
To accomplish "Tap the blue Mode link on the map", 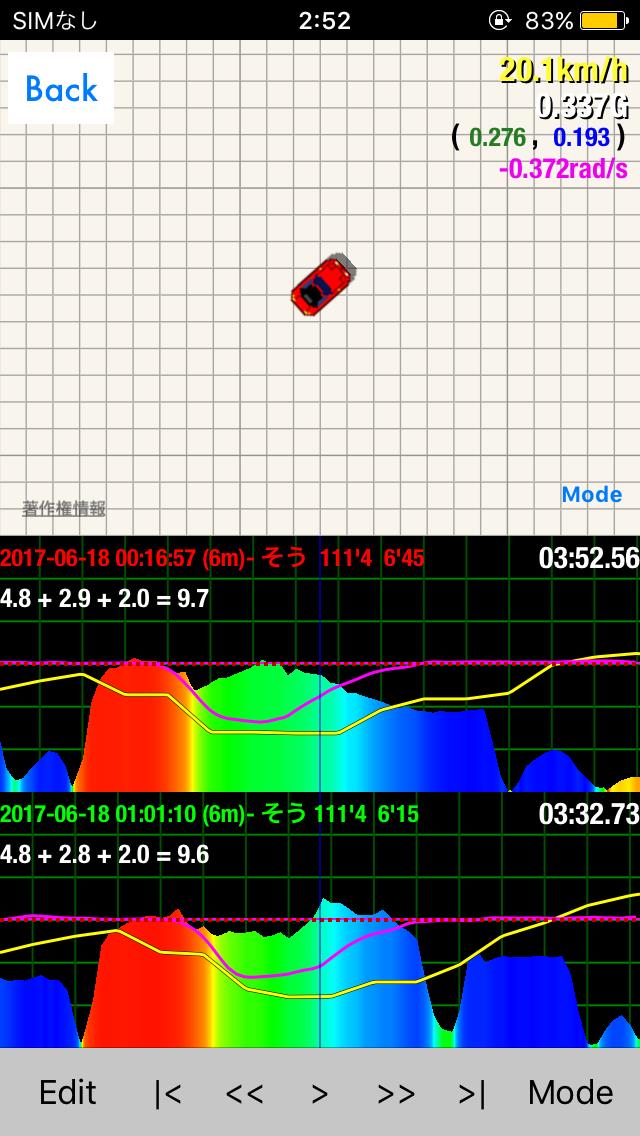I will (591, 495).
